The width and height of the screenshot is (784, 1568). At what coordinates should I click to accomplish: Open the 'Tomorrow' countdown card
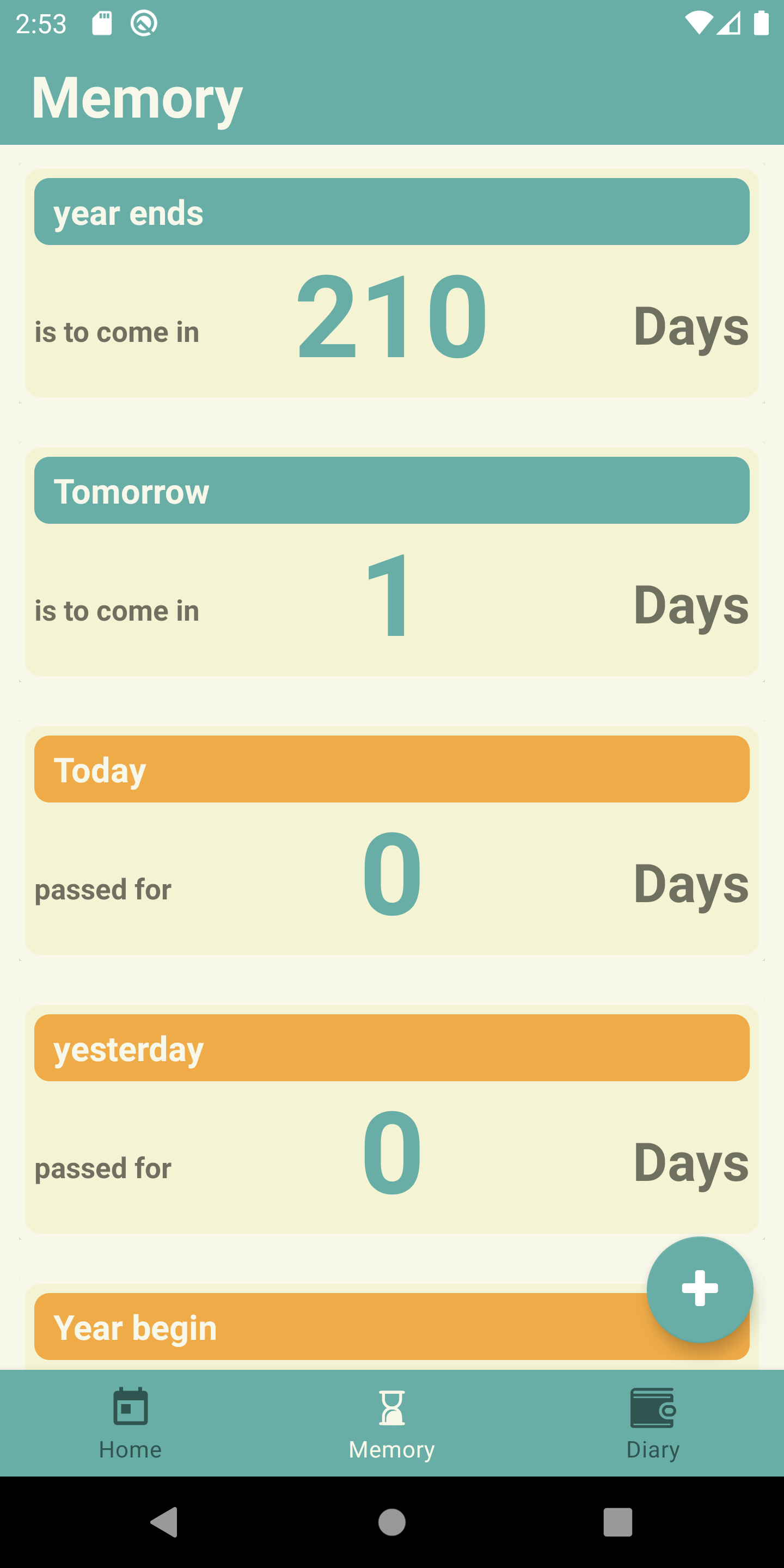392,562
